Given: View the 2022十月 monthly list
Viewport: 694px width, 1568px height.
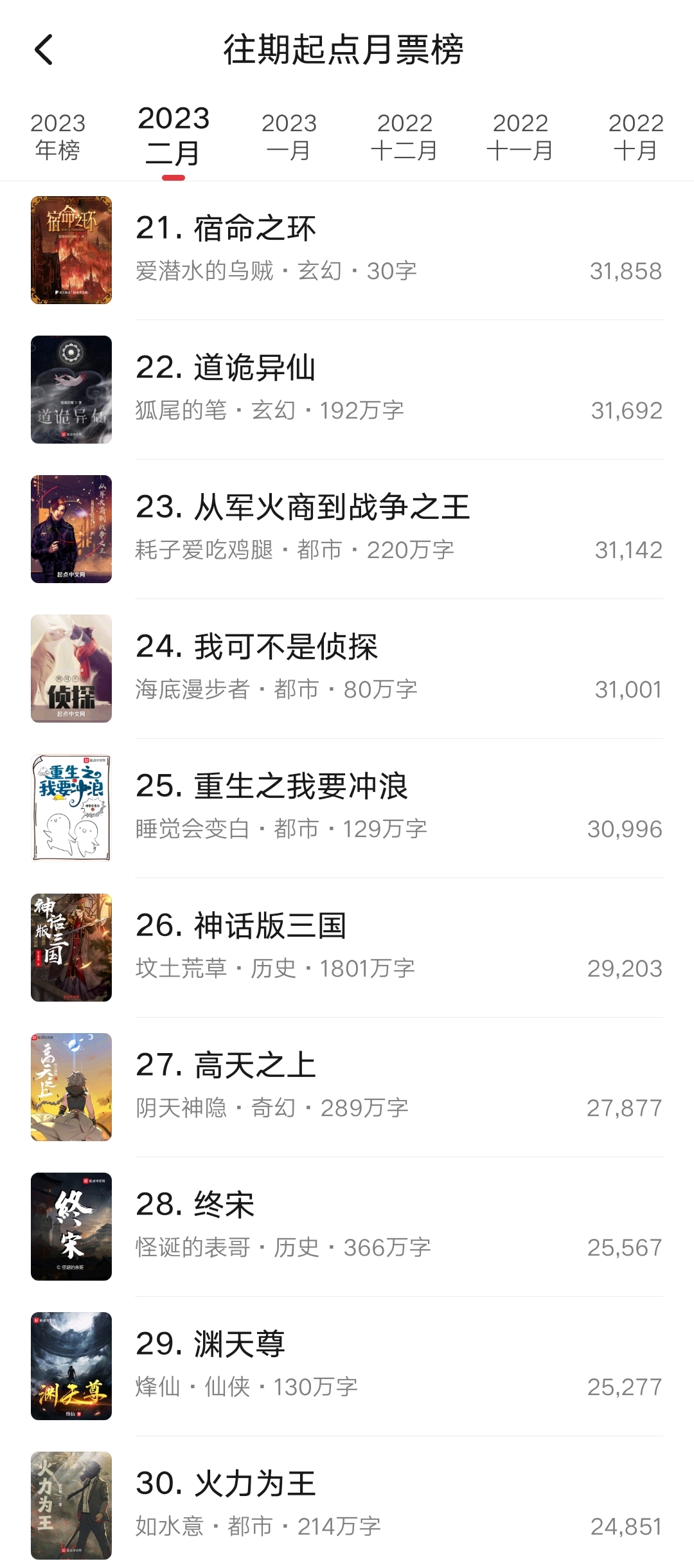Looking at the screenshot, I should coord(636,135).
